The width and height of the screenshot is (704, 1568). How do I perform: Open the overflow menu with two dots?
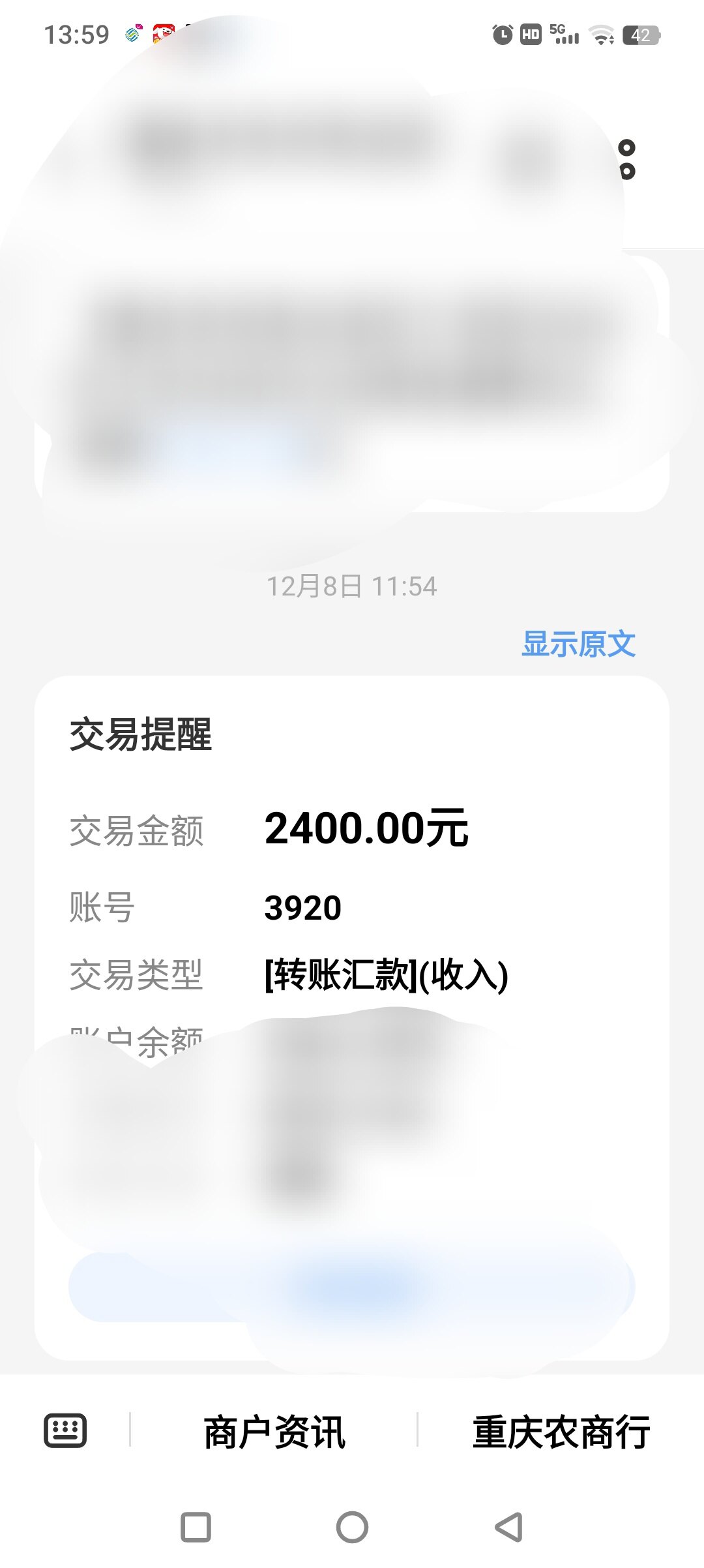pos(626,160)
